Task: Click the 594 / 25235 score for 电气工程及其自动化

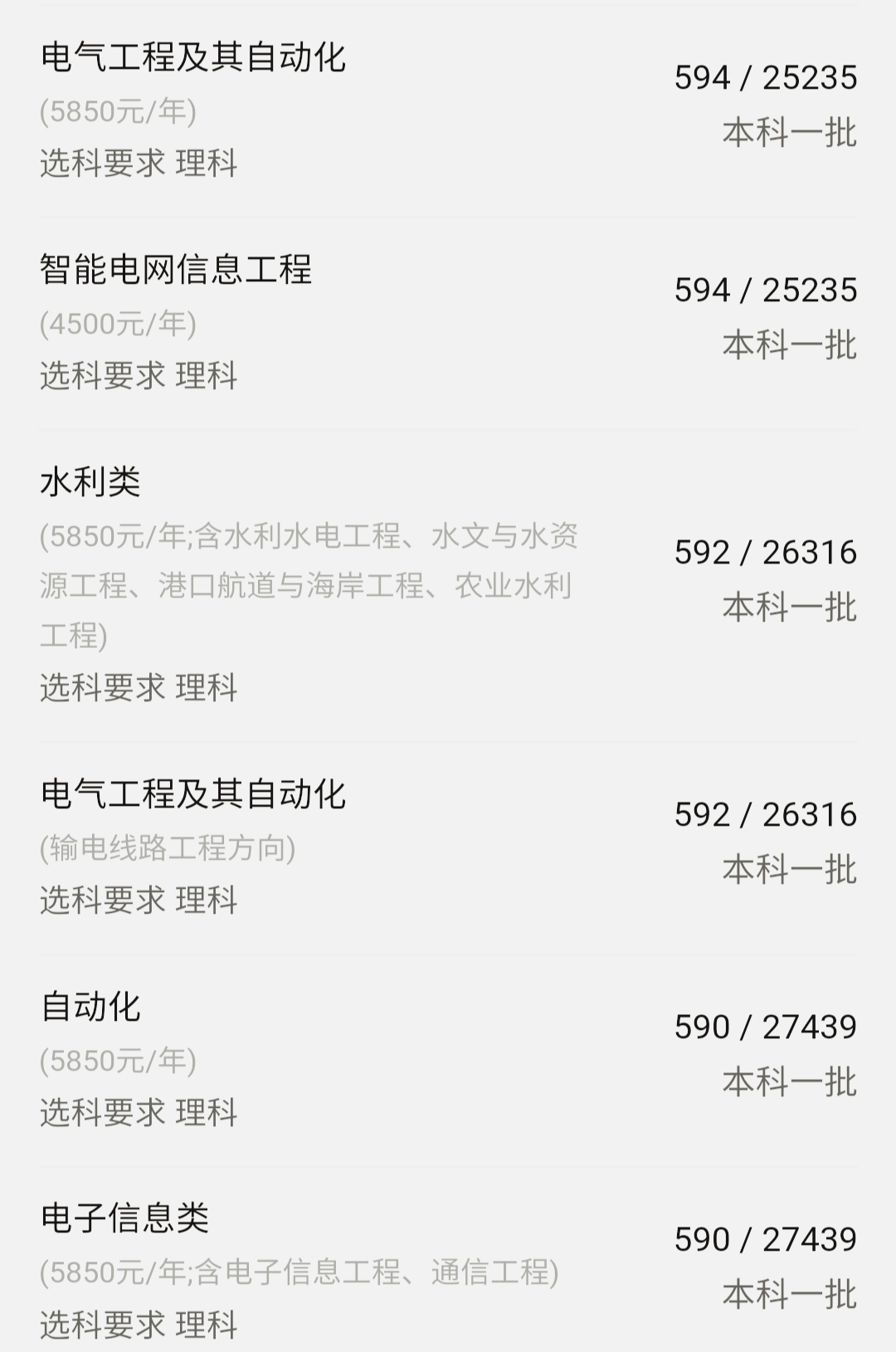Action: tap(763, 79)
